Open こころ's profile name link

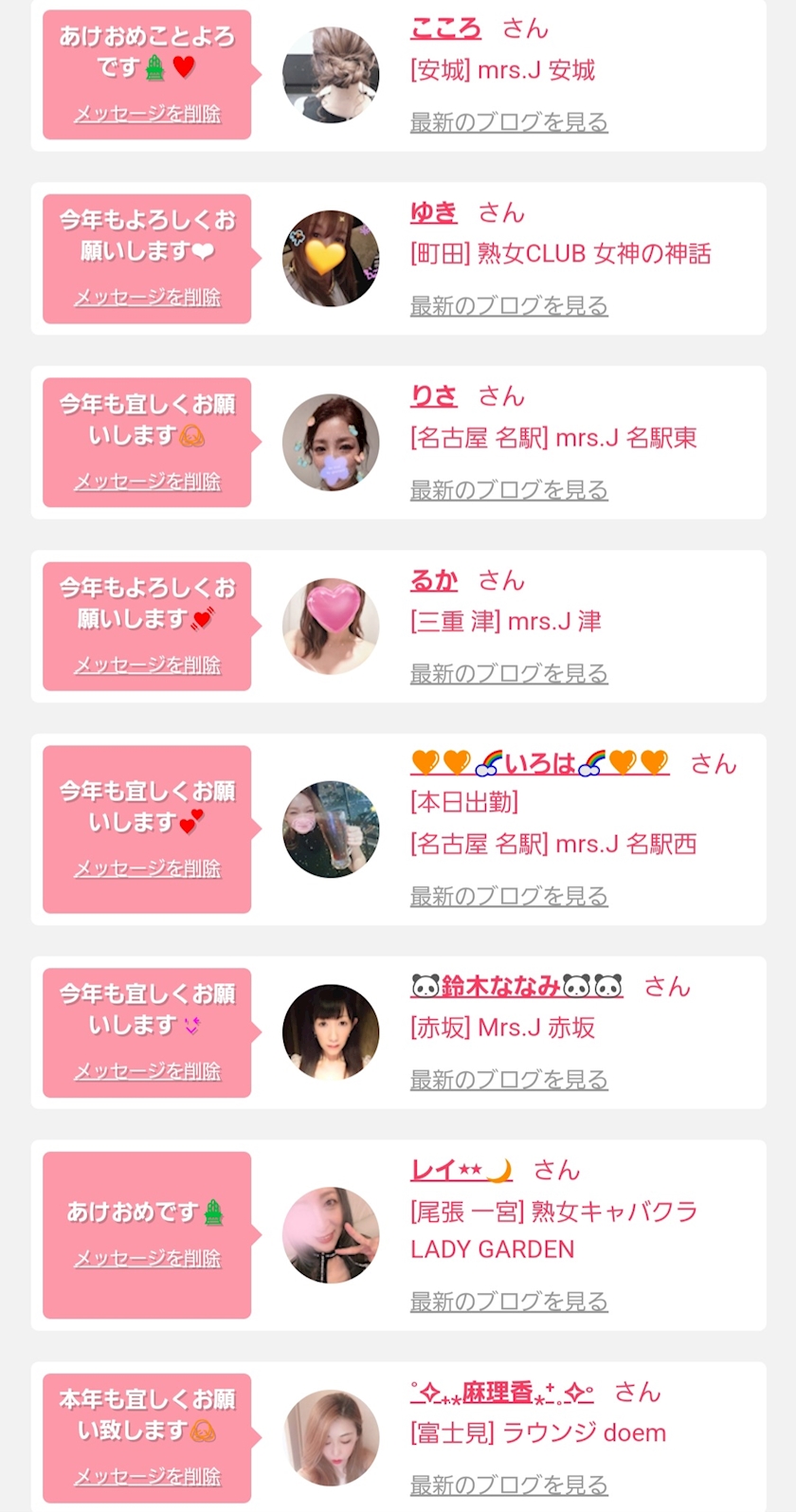tap(445, 28)
